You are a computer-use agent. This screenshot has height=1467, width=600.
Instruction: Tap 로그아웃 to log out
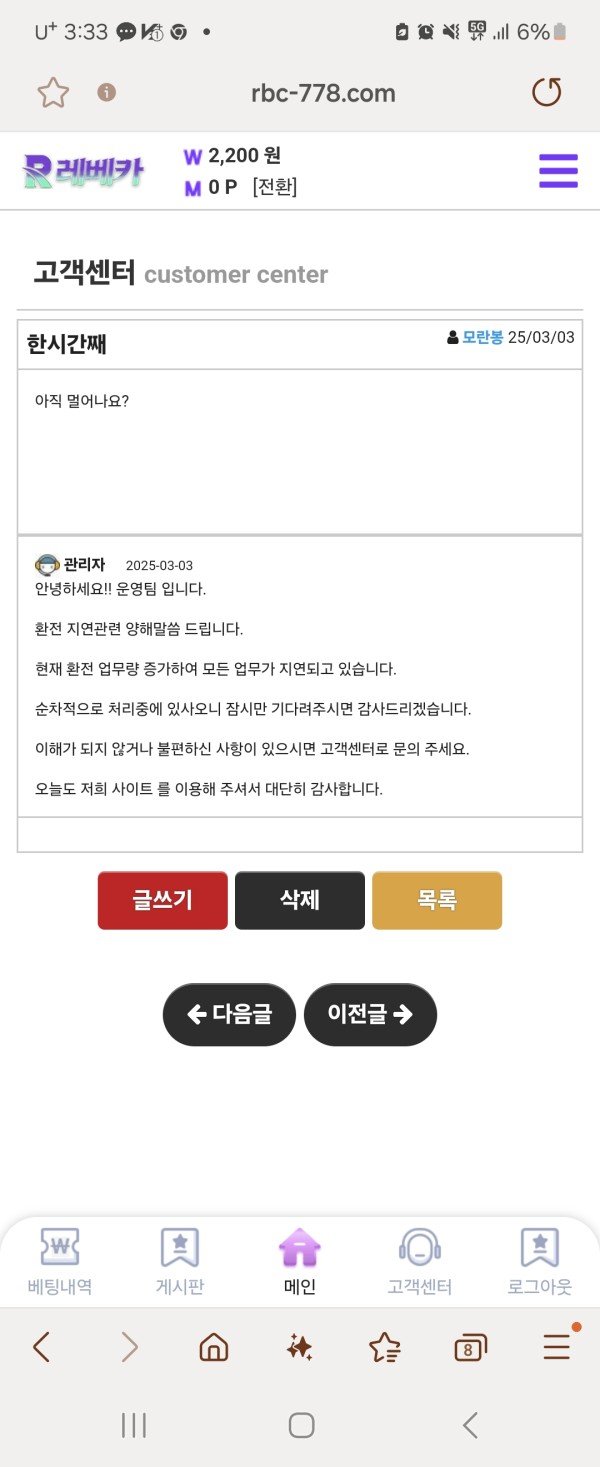[x=540, y=1262]
